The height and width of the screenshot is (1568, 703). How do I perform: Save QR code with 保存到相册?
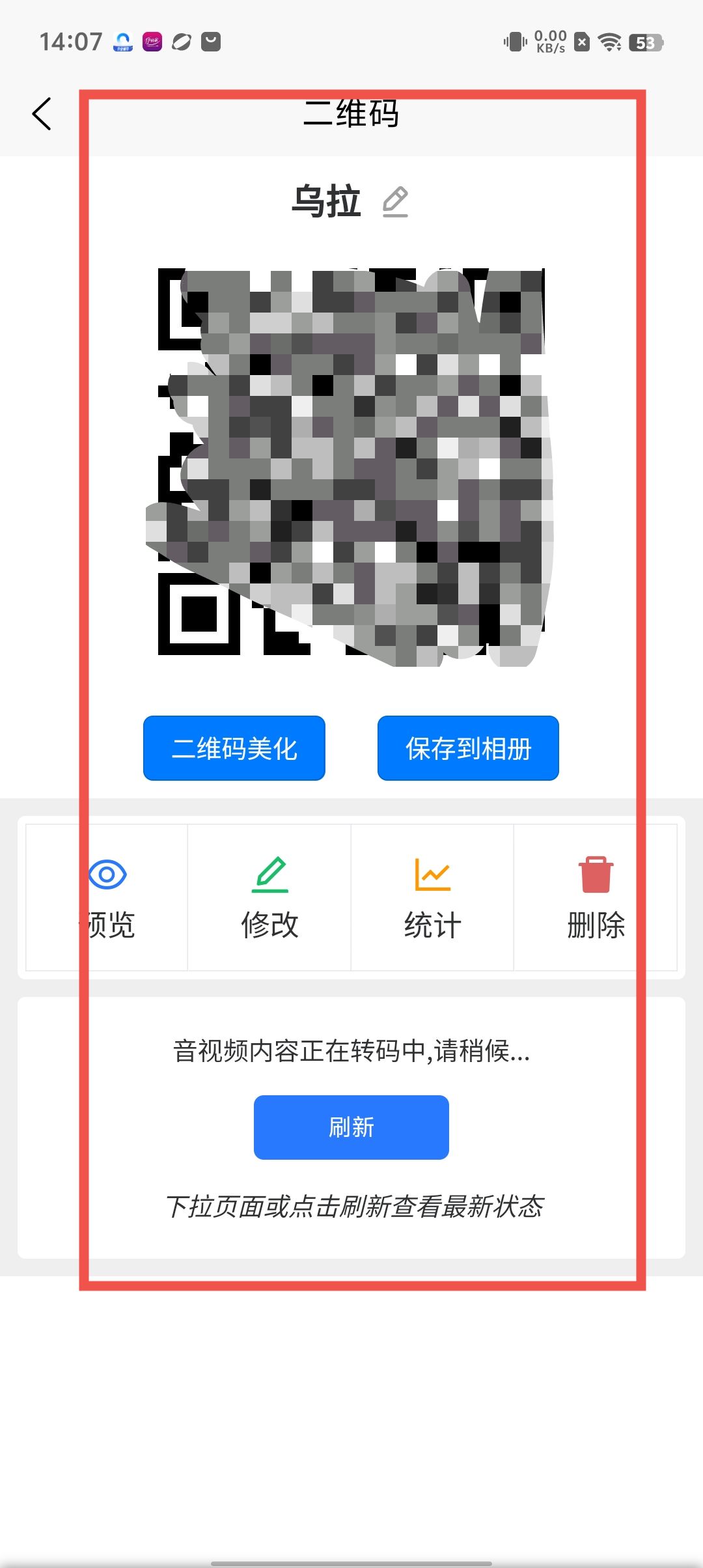468,748
